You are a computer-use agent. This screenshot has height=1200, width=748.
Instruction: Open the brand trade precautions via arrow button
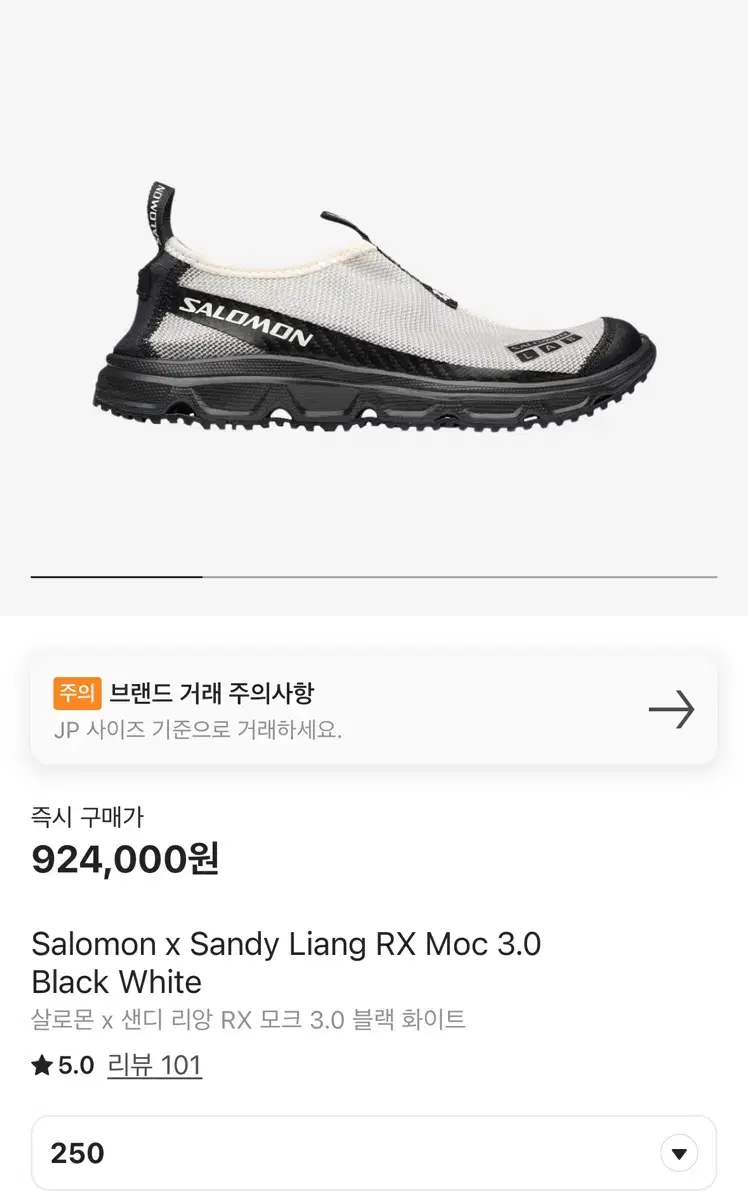[672, 710]
